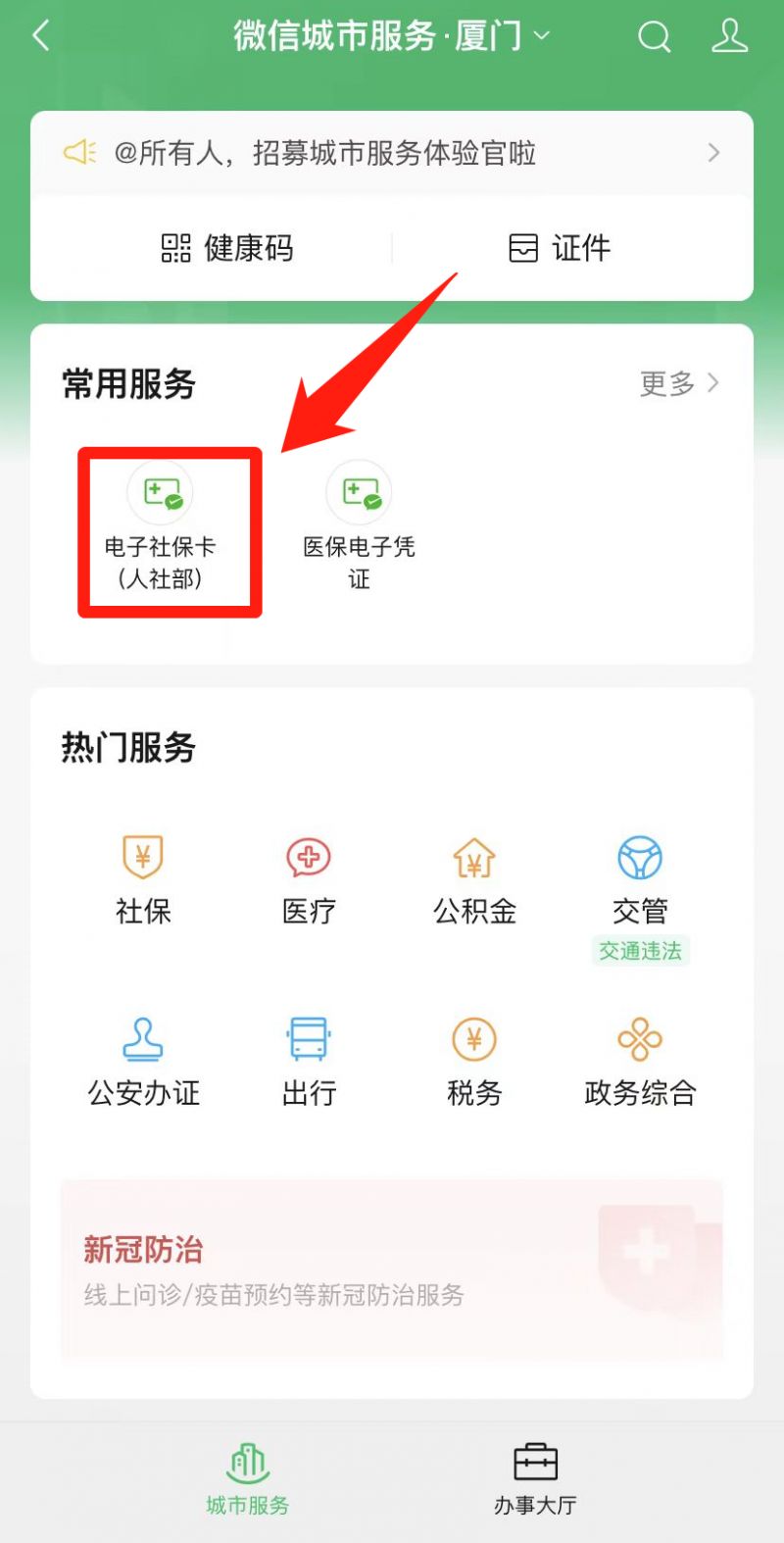Open the user profile icon
This screenshot has height=1543, width=784.
[x=729, y=37]
